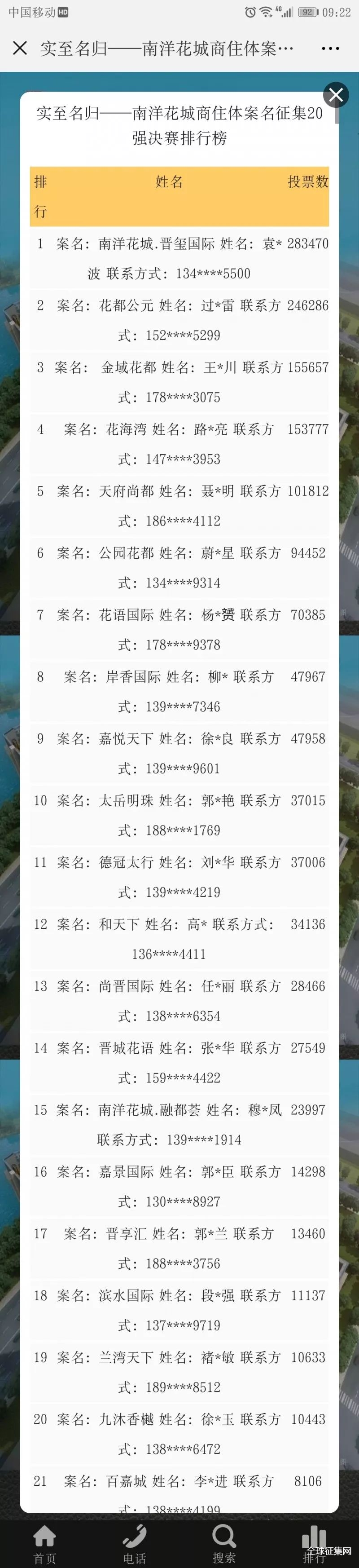The height and width of the screenshot is (1568, 359).
Task: Dismiss the ranking popup
Action: [x=336, y=95]
